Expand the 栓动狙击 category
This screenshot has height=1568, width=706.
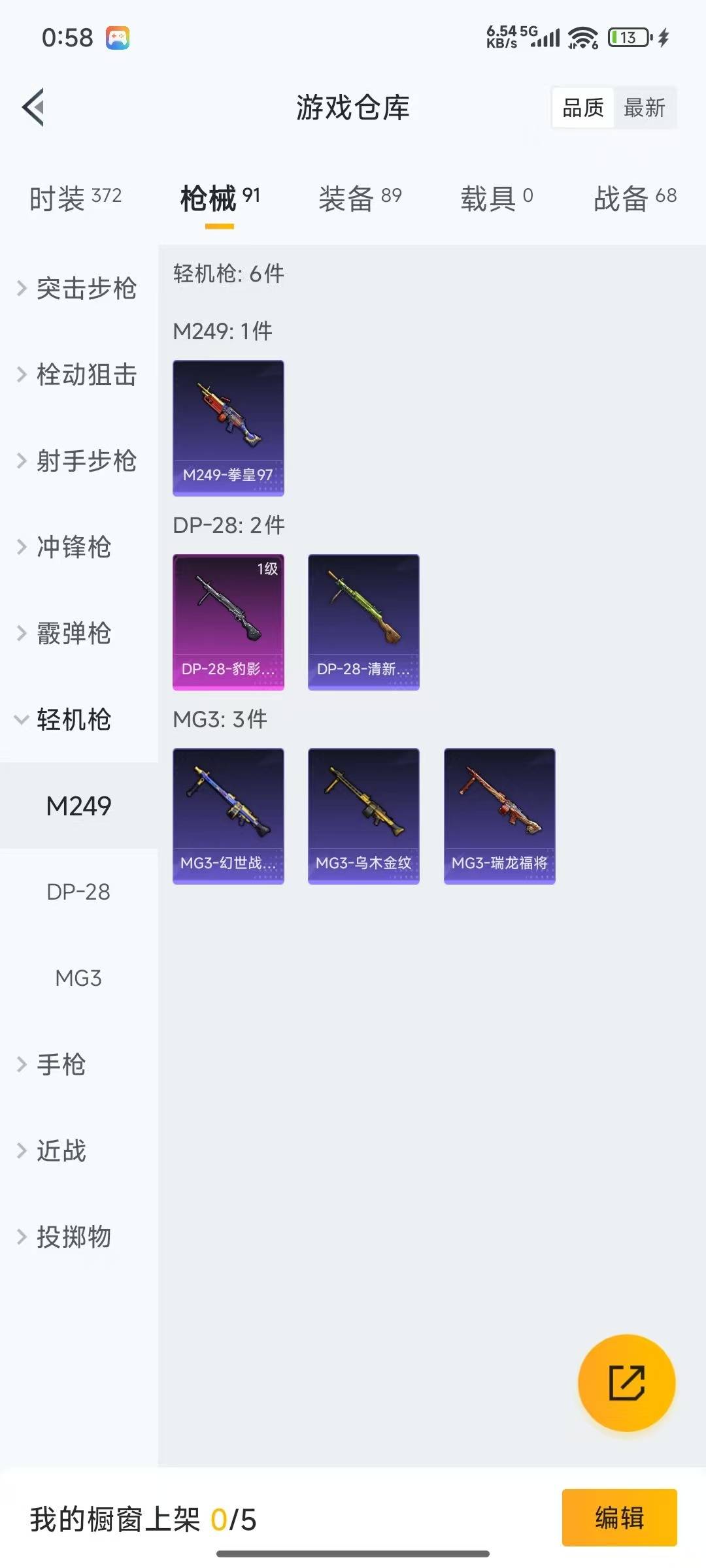pos(78,374)
